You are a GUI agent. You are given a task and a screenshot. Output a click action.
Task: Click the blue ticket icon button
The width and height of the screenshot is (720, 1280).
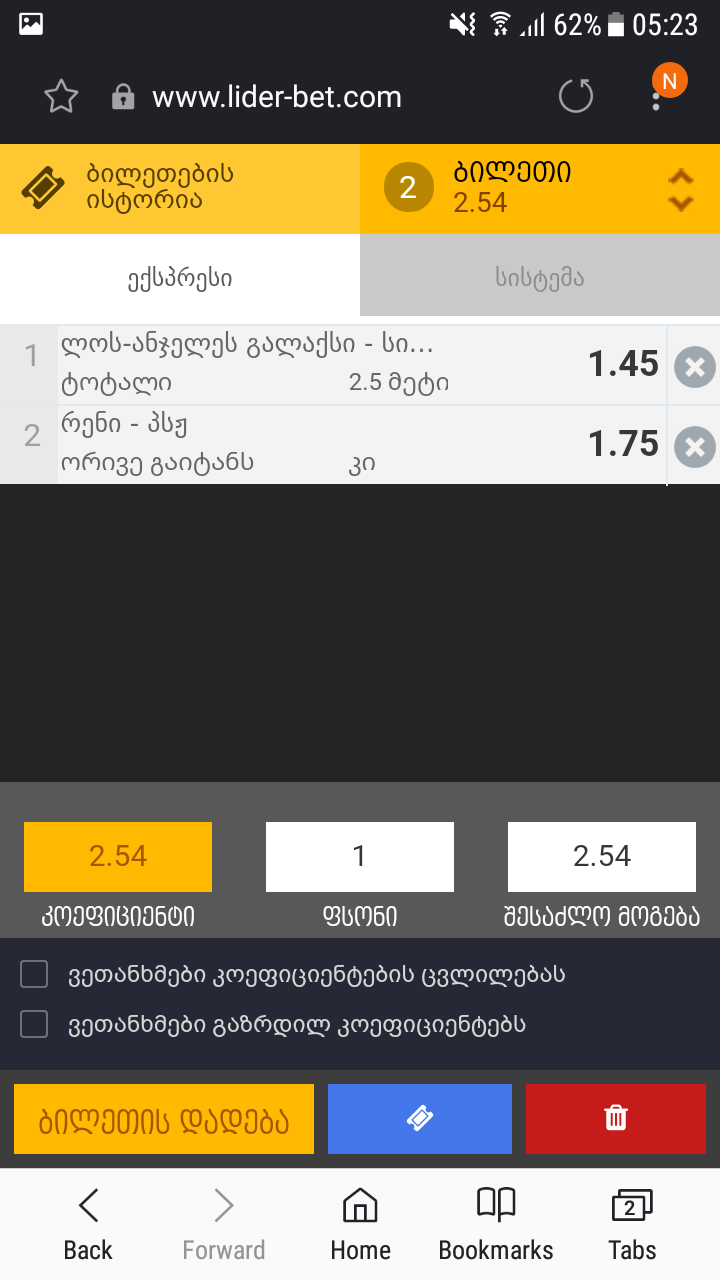coord(419,1118)
